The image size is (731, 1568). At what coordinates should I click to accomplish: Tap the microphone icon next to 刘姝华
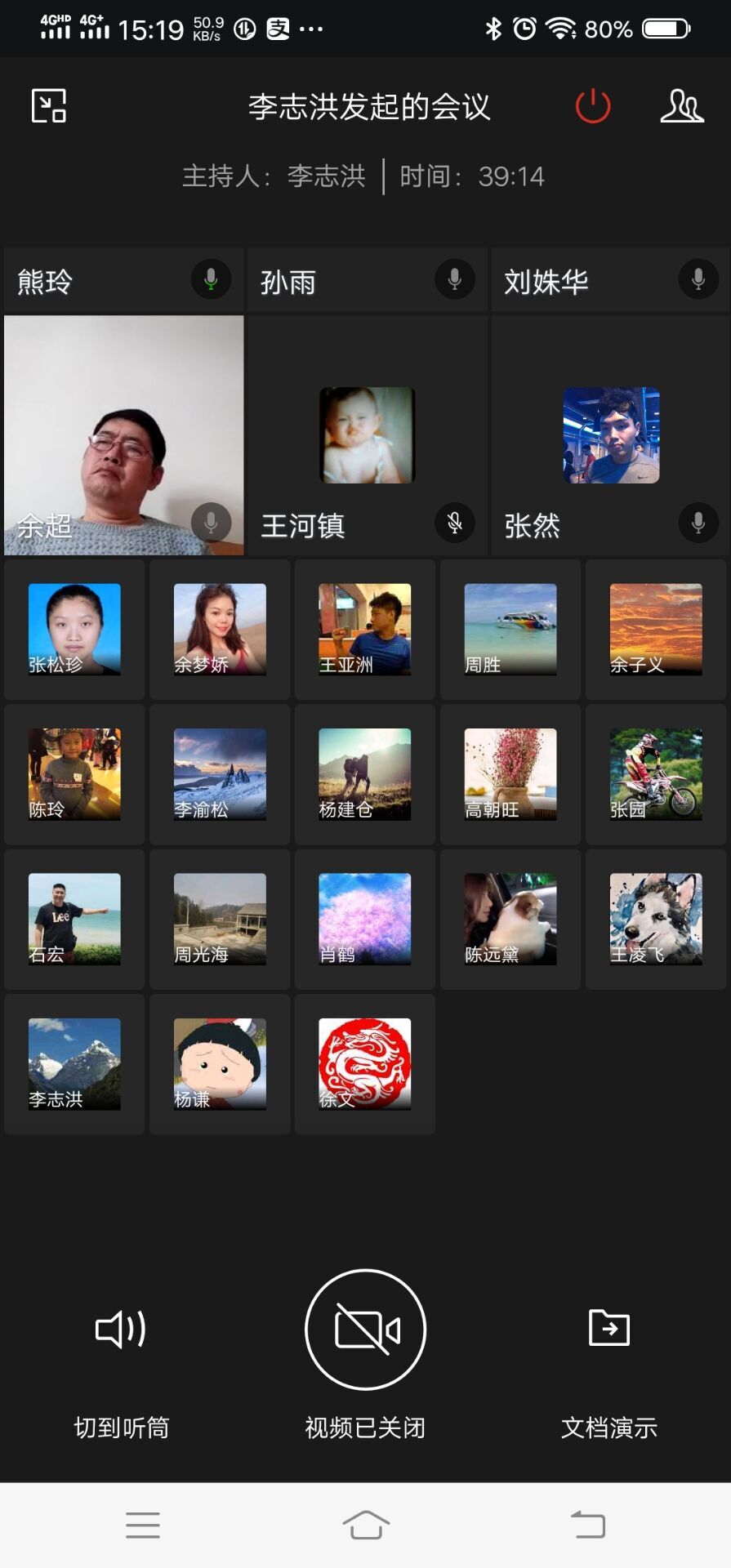698,279
